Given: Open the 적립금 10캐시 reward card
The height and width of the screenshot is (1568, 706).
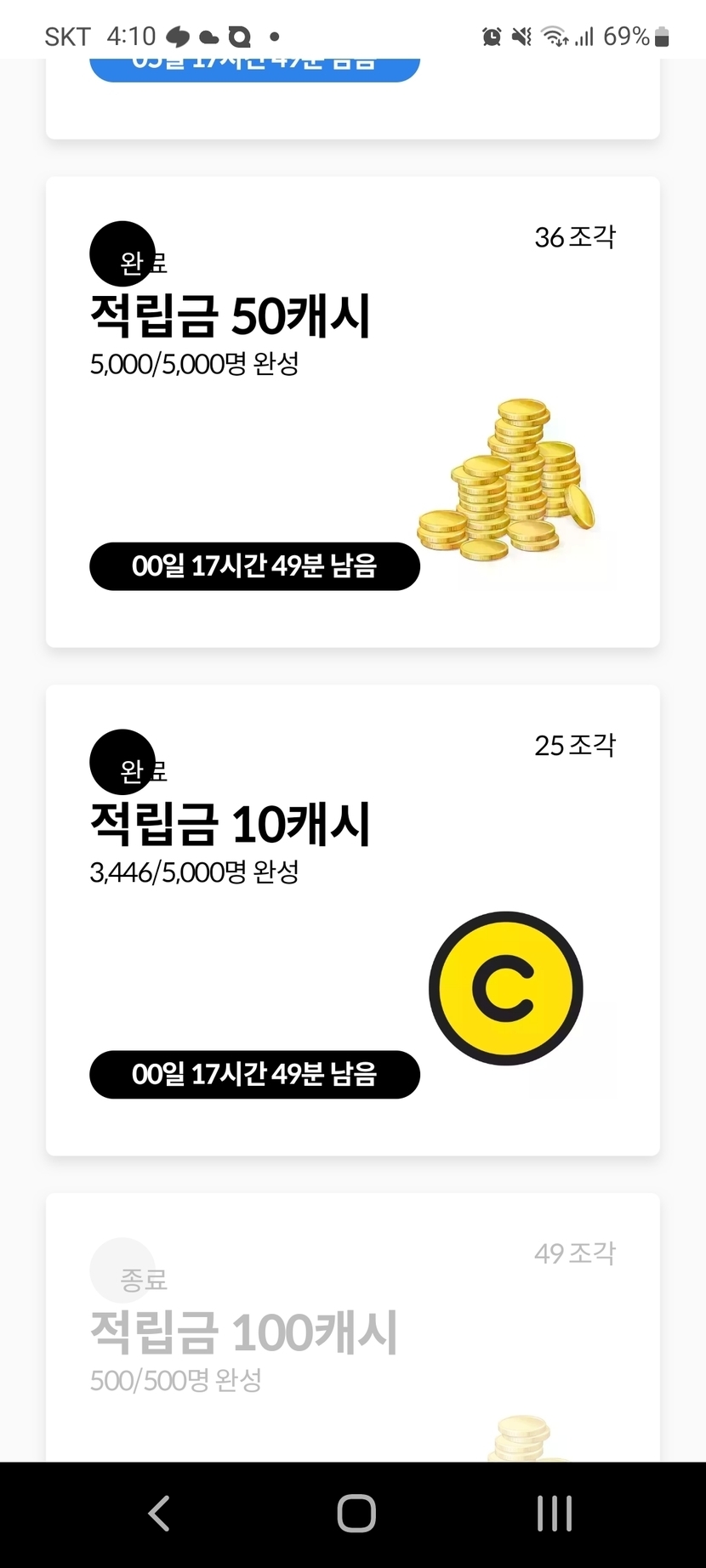Looking at the screenshot, I should [x=352, y=919].
